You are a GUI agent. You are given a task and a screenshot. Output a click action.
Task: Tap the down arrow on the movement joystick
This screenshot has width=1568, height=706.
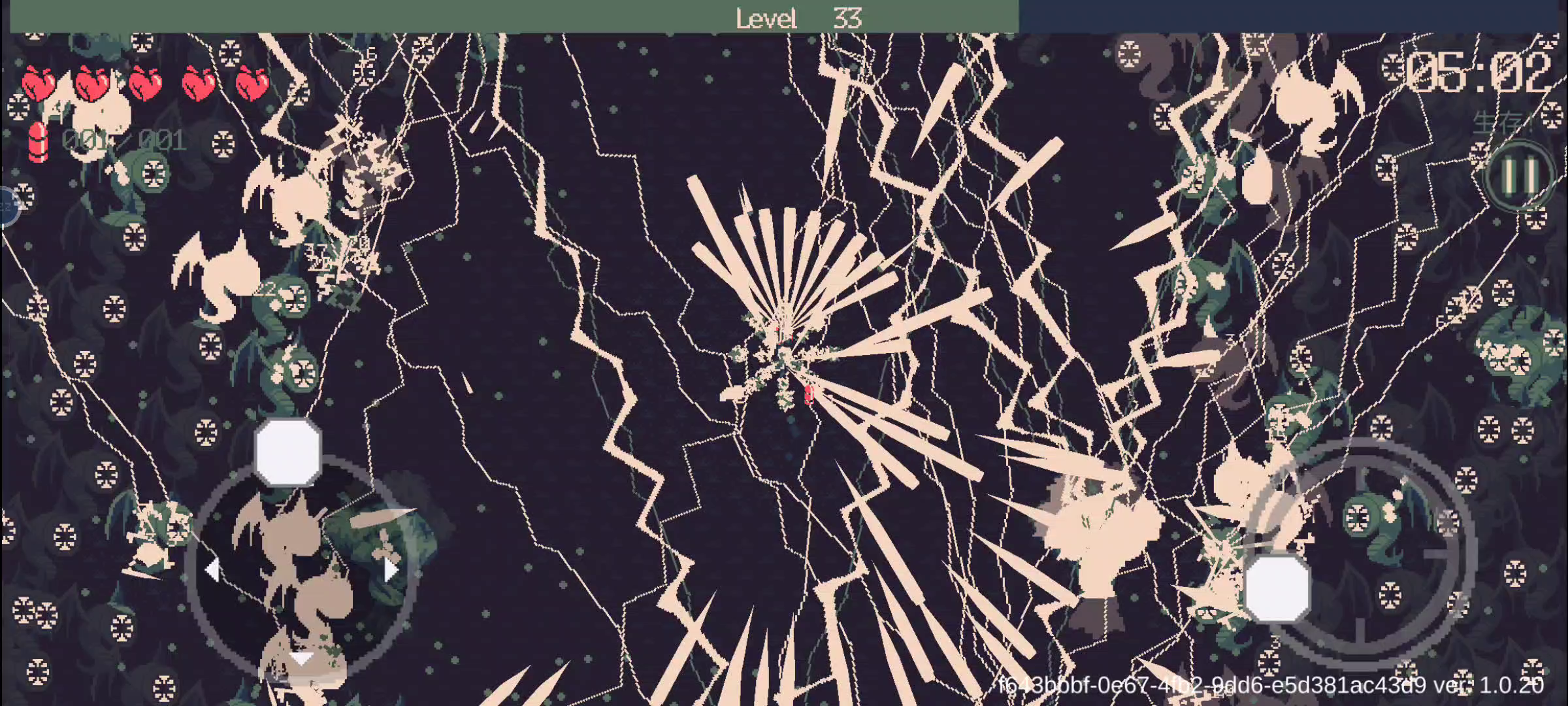pos(301,659)
